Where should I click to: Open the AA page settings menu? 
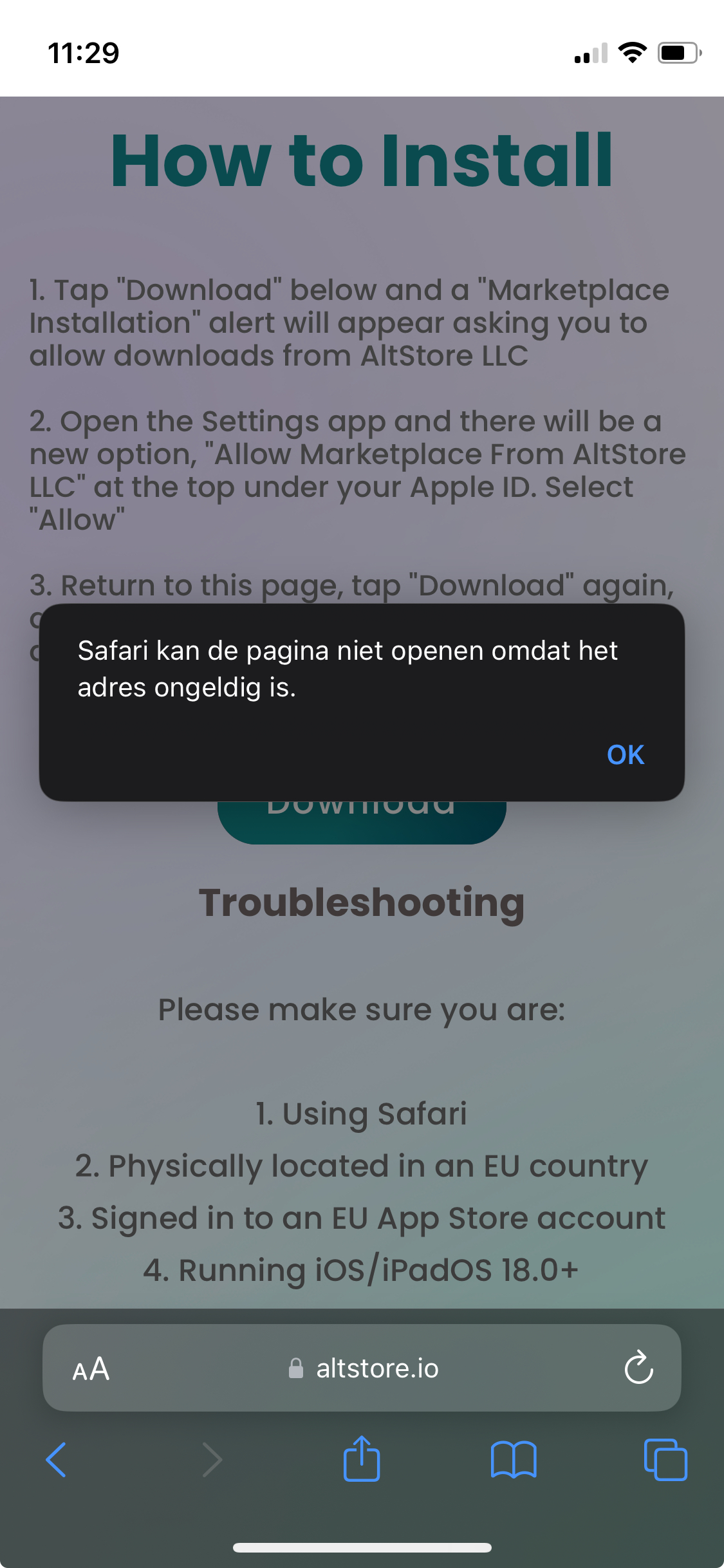[91, 1368]
